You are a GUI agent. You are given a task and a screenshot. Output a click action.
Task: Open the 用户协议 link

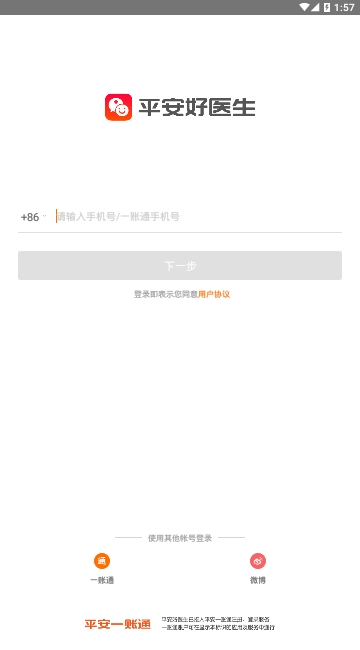pos(214,294)
